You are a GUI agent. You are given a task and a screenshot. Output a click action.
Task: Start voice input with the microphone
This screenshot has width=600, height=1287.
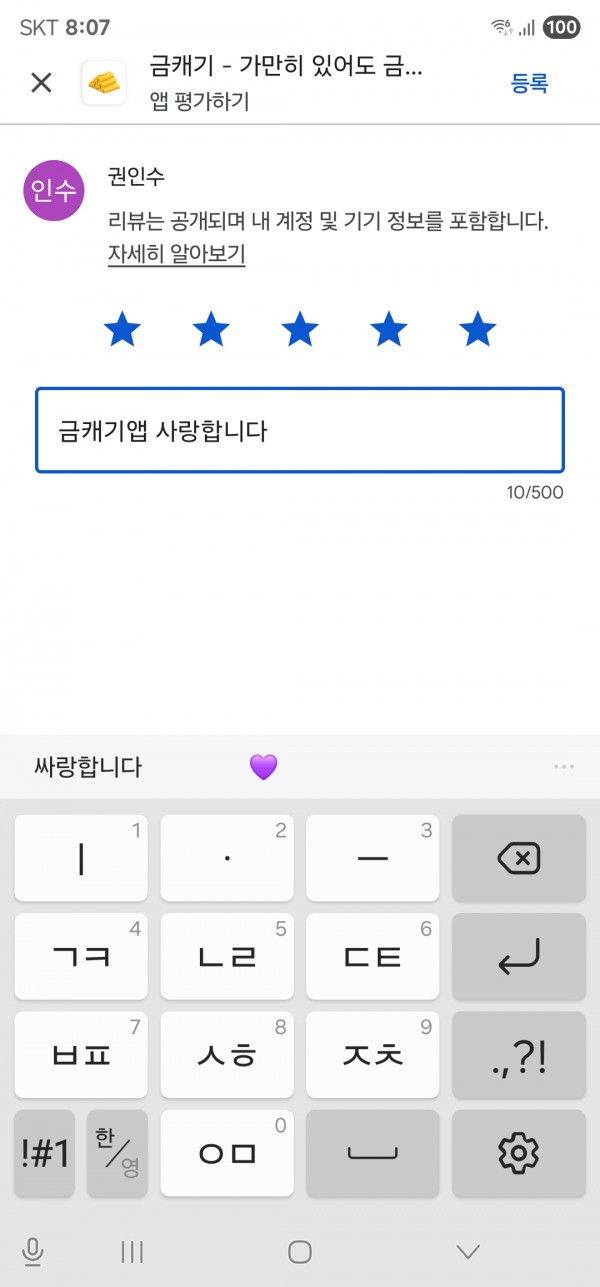click(x=33, y=1251)
